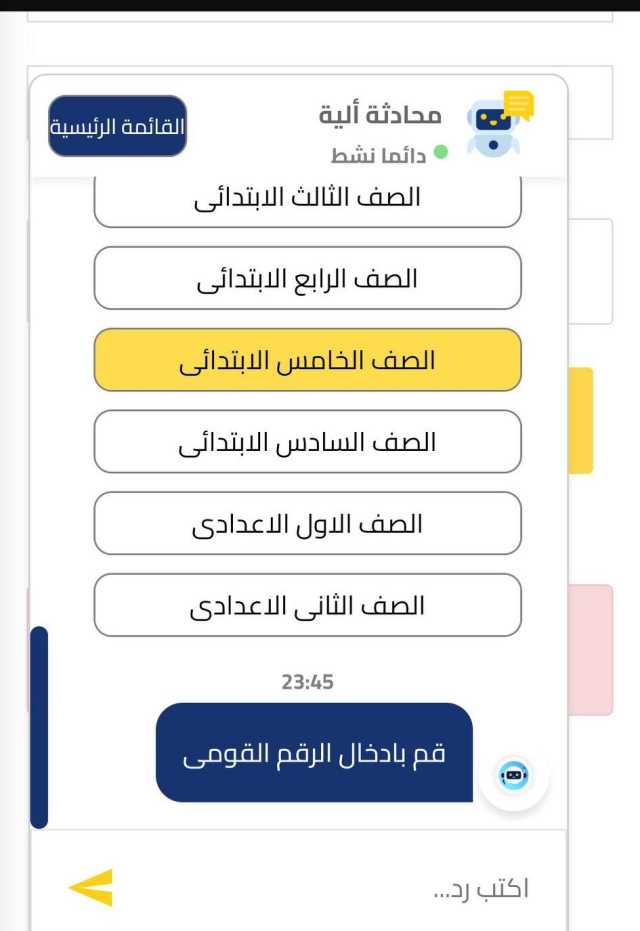
Task: Tap the القائمة الرئيسية main menu button
Action: pyautogui.click(x=117, y=127)
